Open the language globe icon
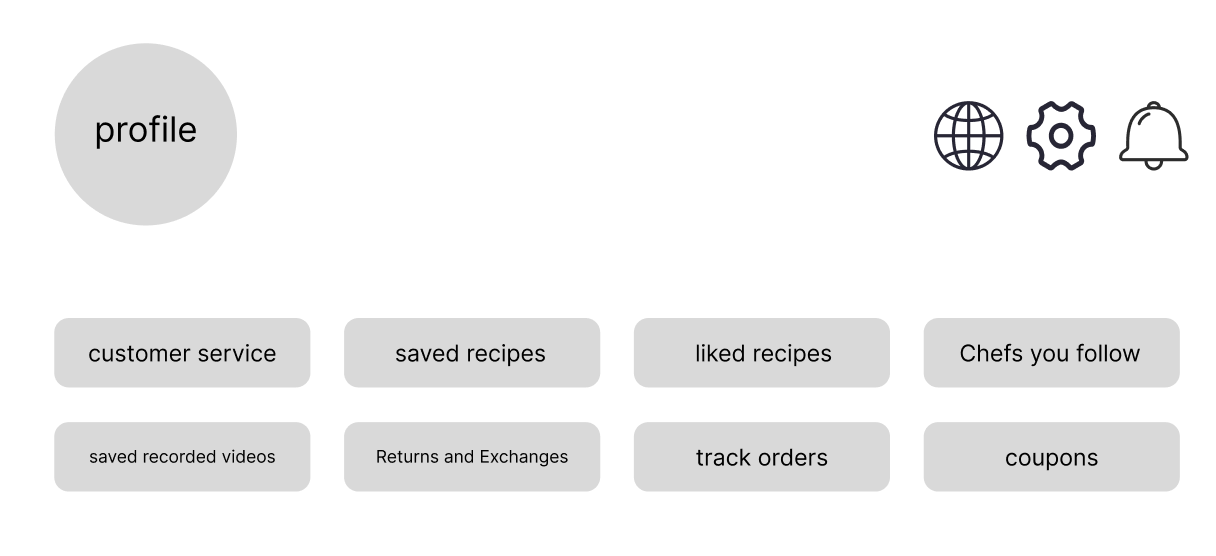1216x556 pixels. tap(968, 135)
